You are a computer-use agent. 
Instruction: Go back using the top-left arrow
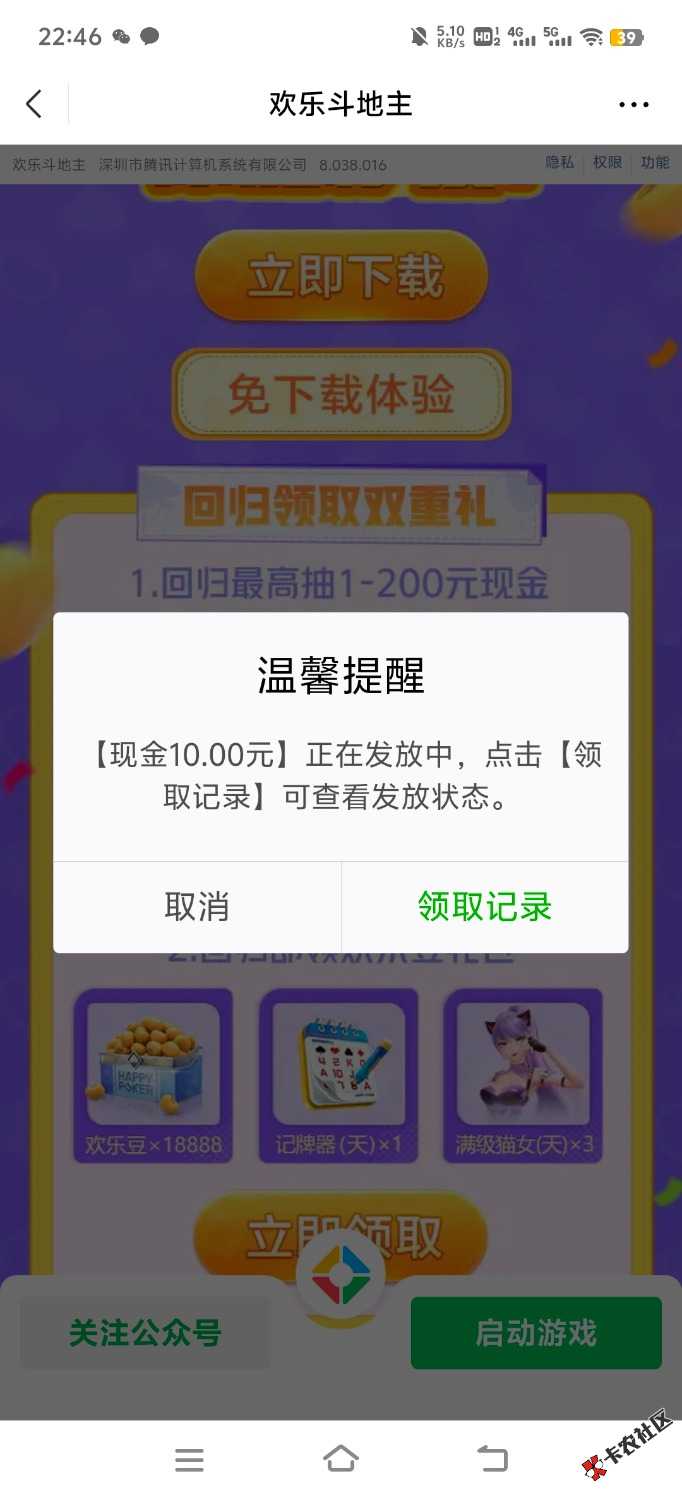[34, 104]
